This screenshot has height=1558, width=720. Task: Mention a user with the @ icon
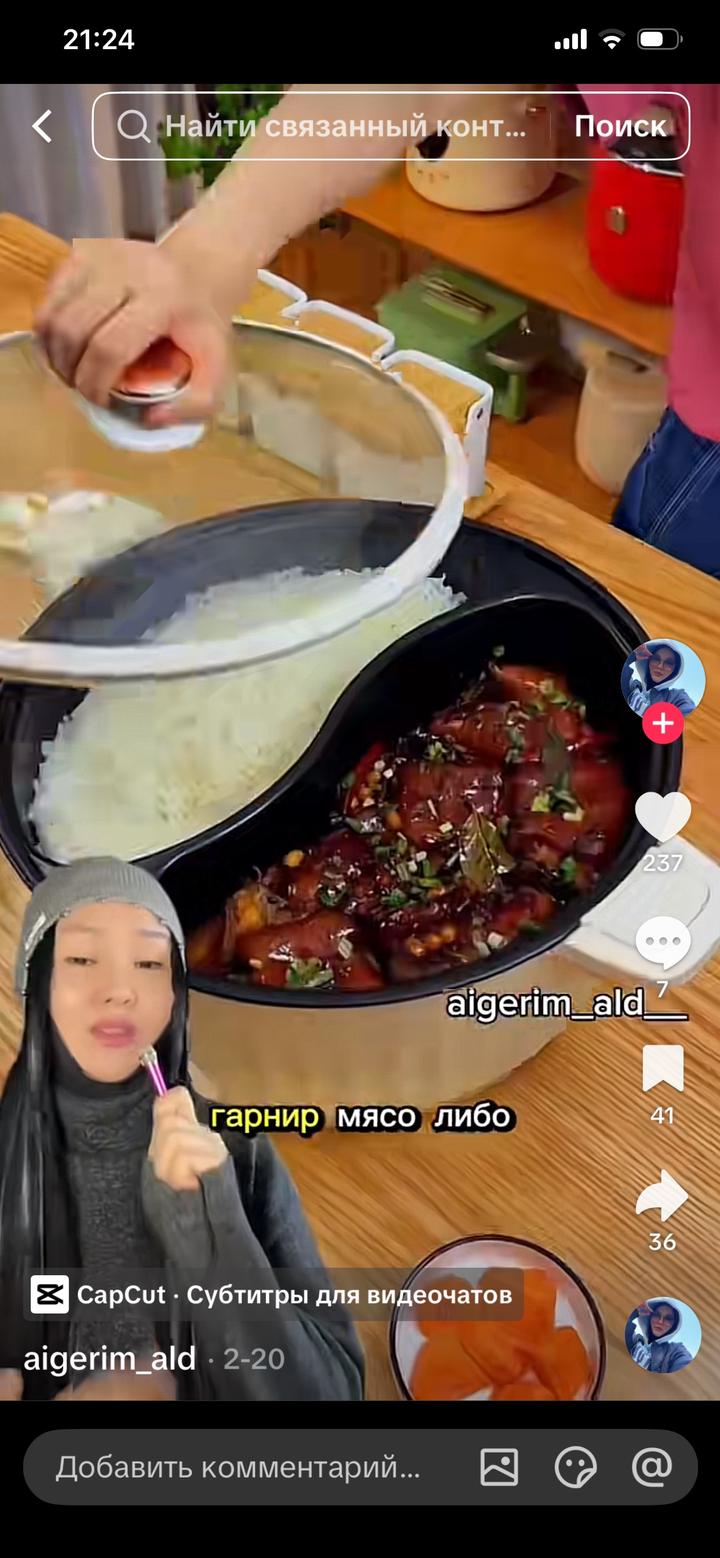click(651, 1467)
